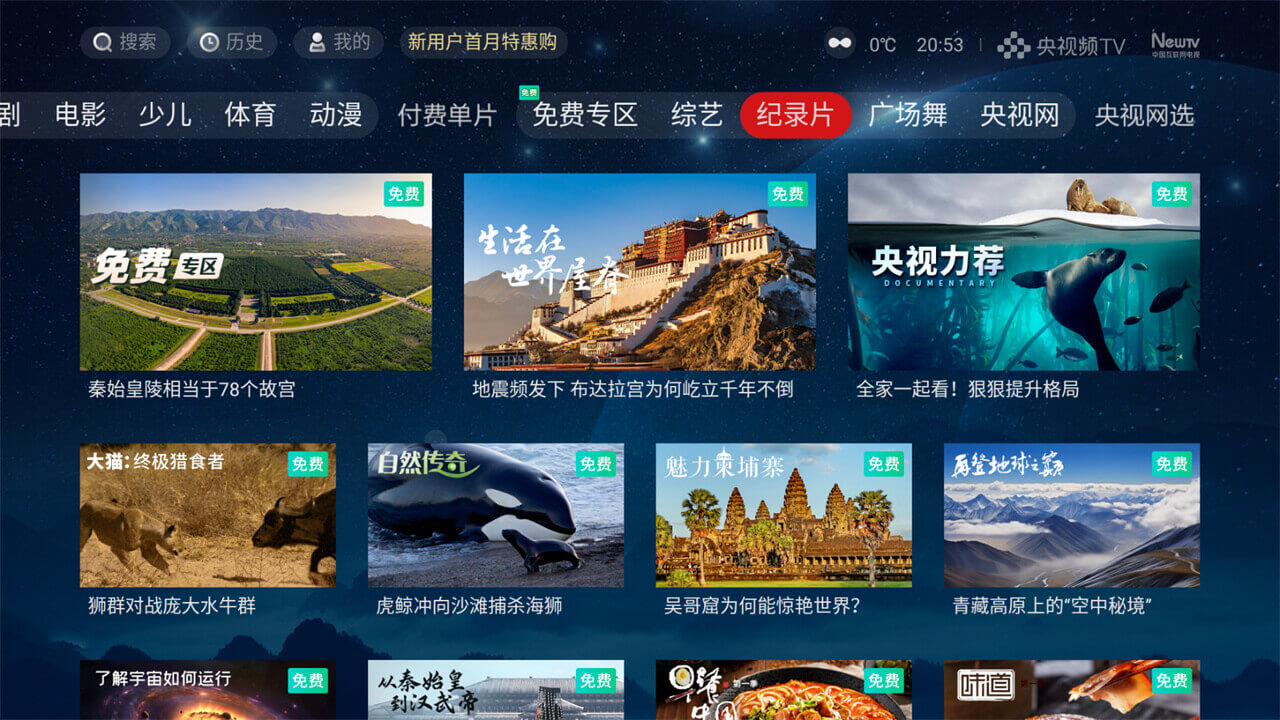The height and width of the screenshot is (720, 1280).
Task: Switch to the 少儿 tab
Action: (x=165, y=114)
